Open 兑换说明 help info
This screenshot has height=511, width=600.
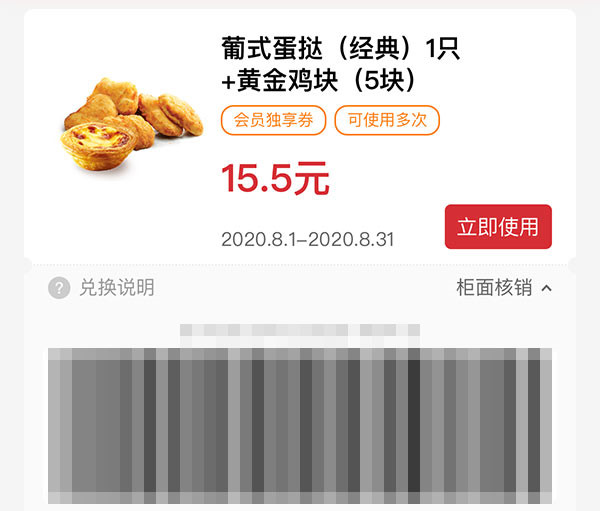[x=101, y=287]
